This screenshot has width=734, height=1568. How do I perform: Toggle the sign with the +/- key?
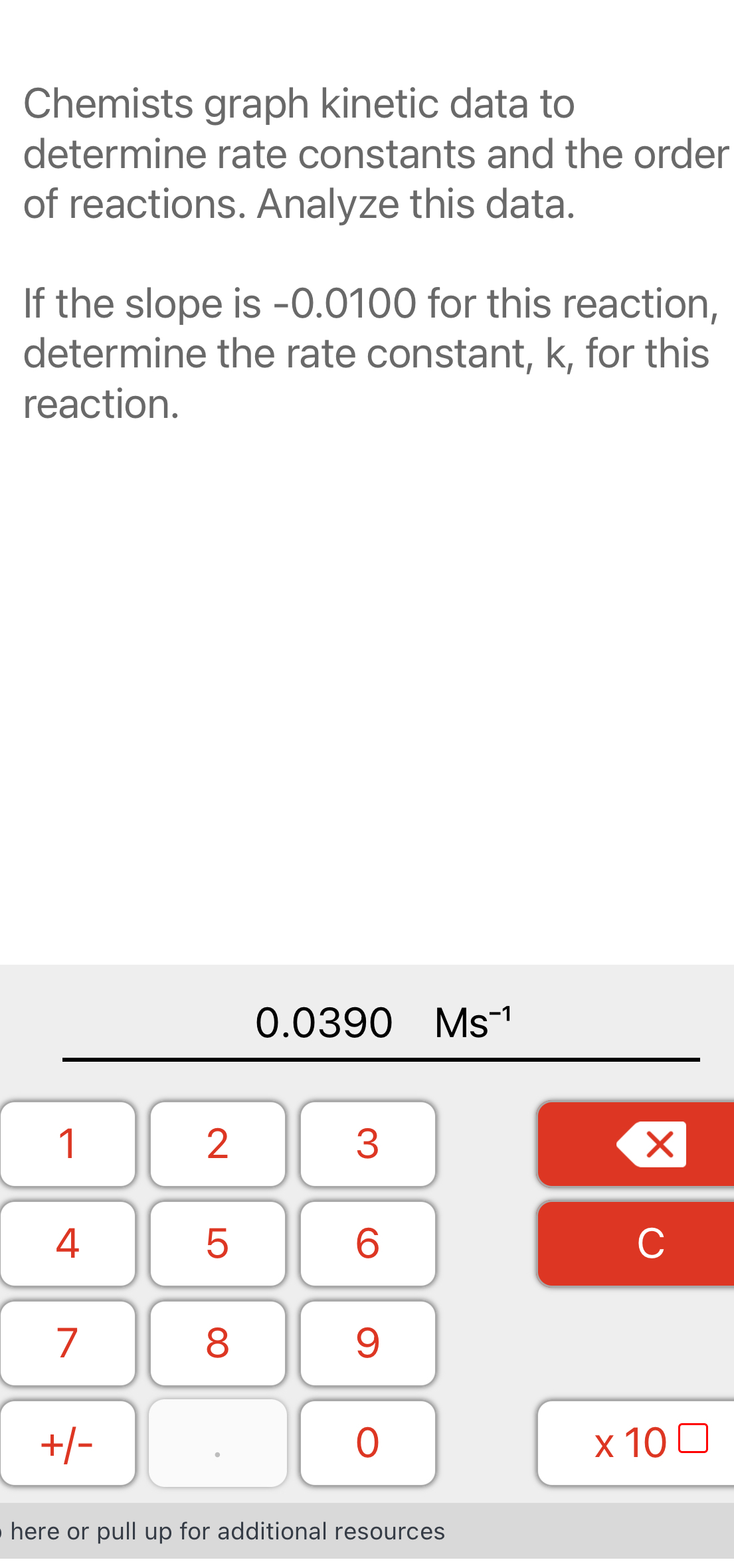[66, 1443]
